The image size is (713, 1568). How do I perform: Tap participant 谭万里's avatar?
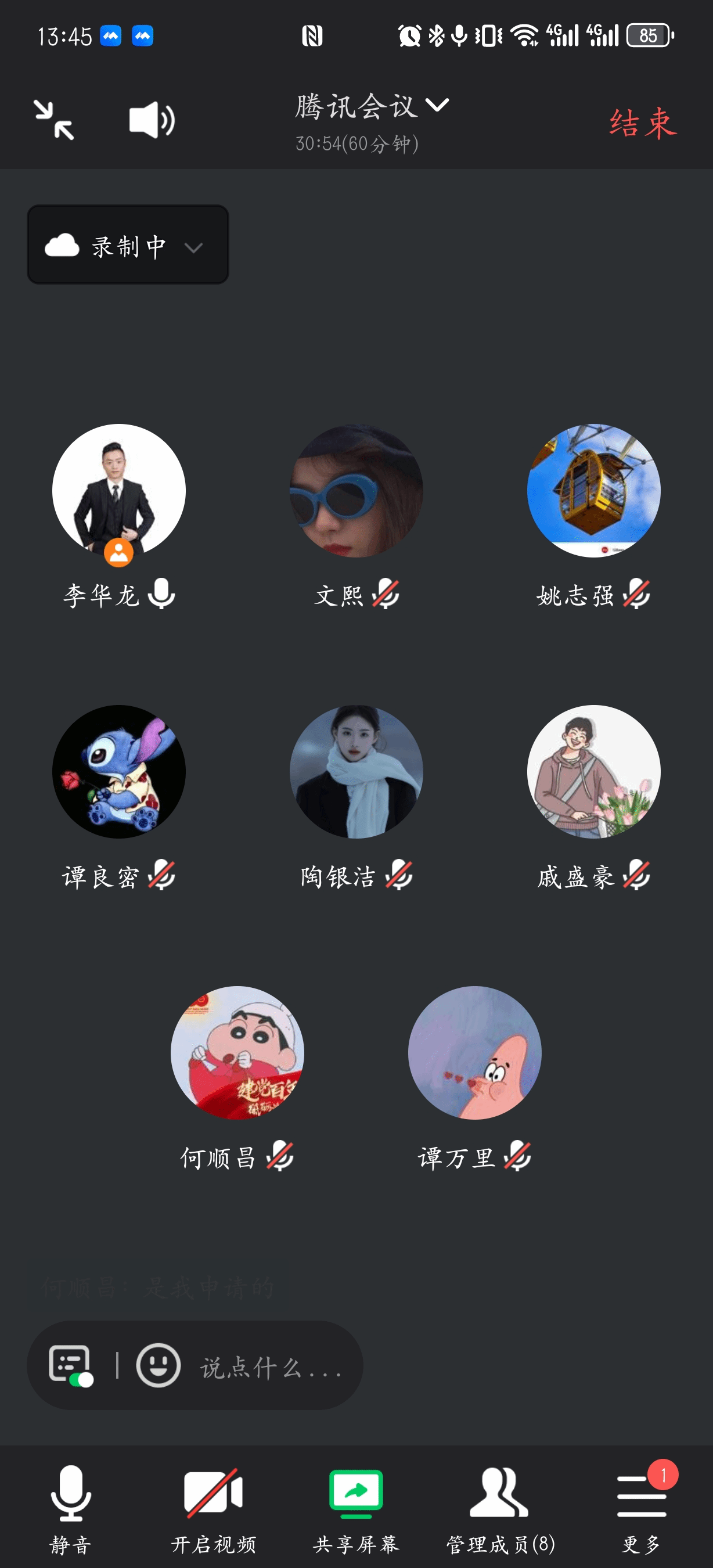point(474,1053)
